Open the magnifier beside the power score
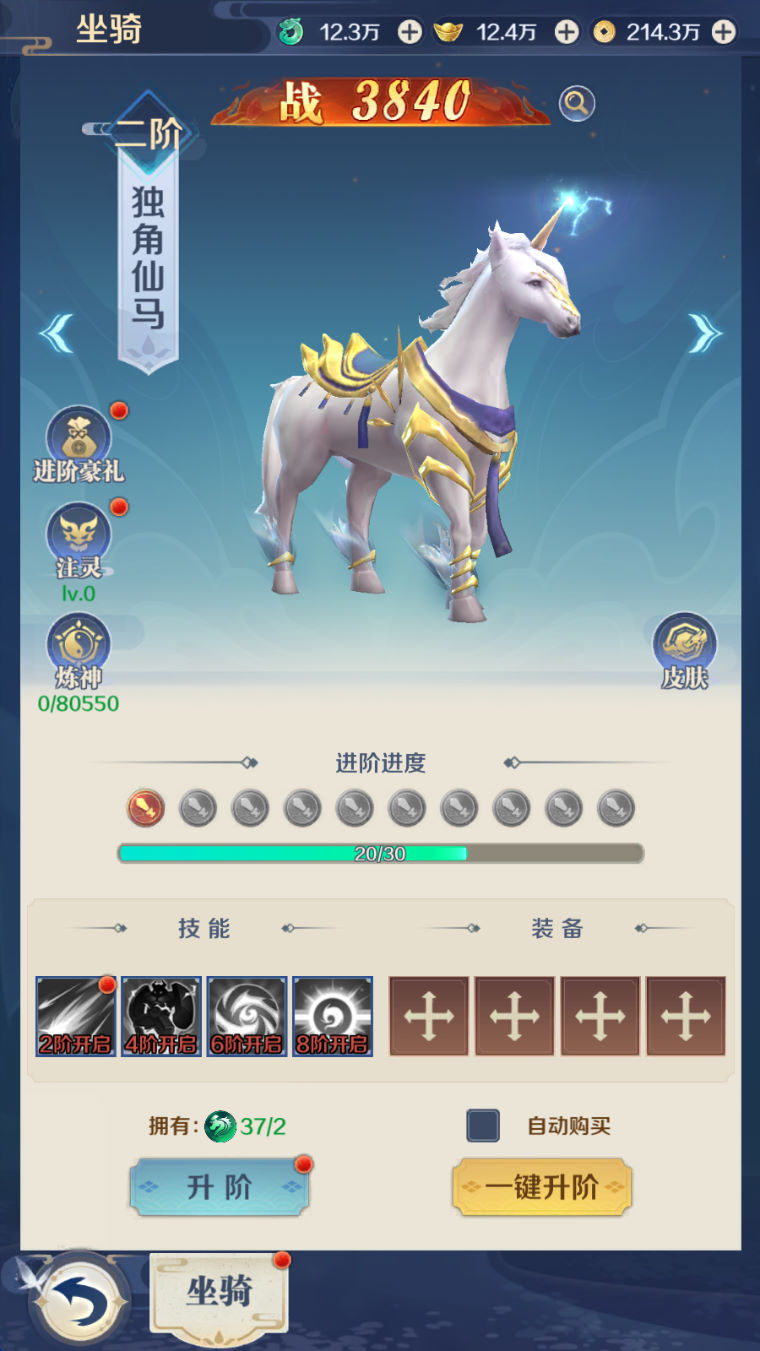760x1351 pixels. tap(576, 103)
